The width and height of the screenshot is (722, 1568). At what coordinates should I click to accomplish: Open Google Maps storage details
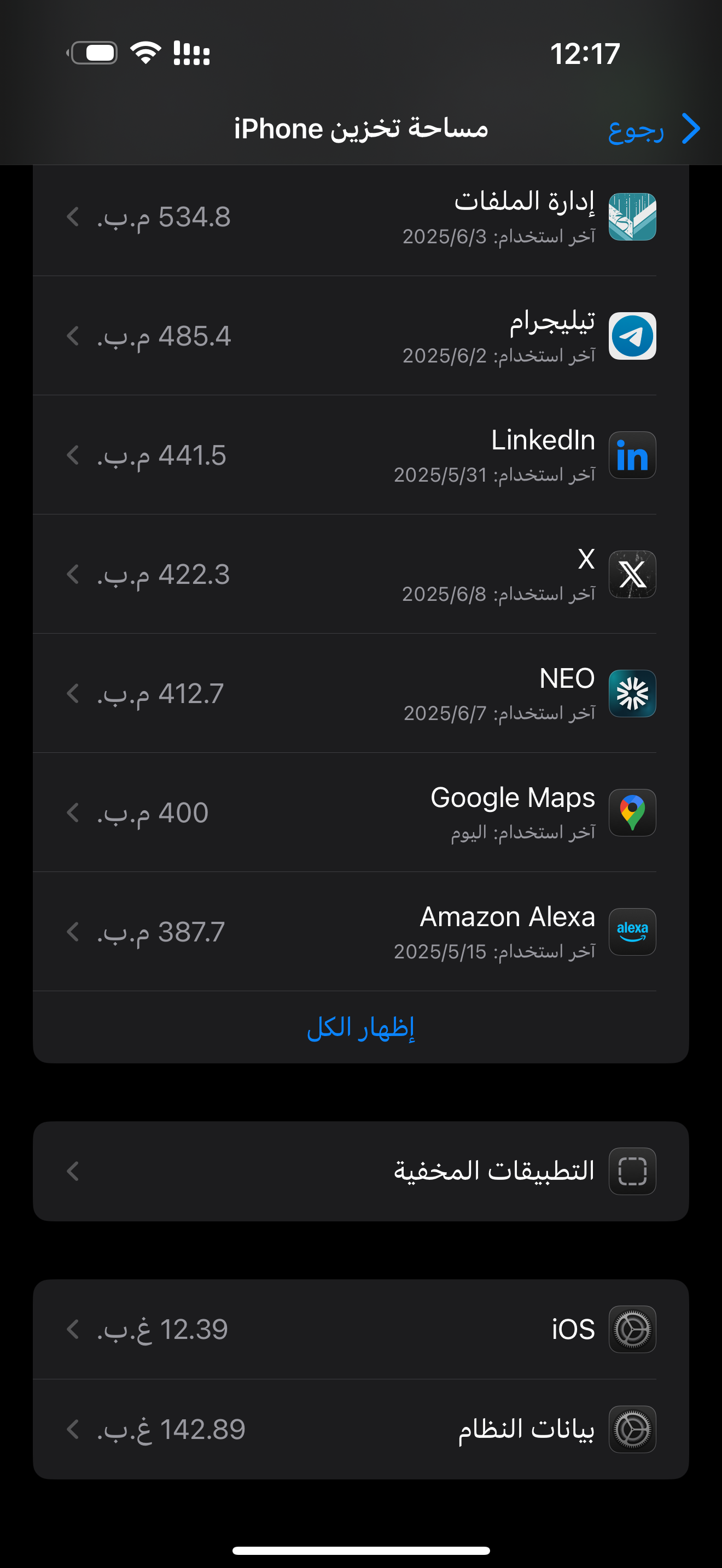(361, 813)
